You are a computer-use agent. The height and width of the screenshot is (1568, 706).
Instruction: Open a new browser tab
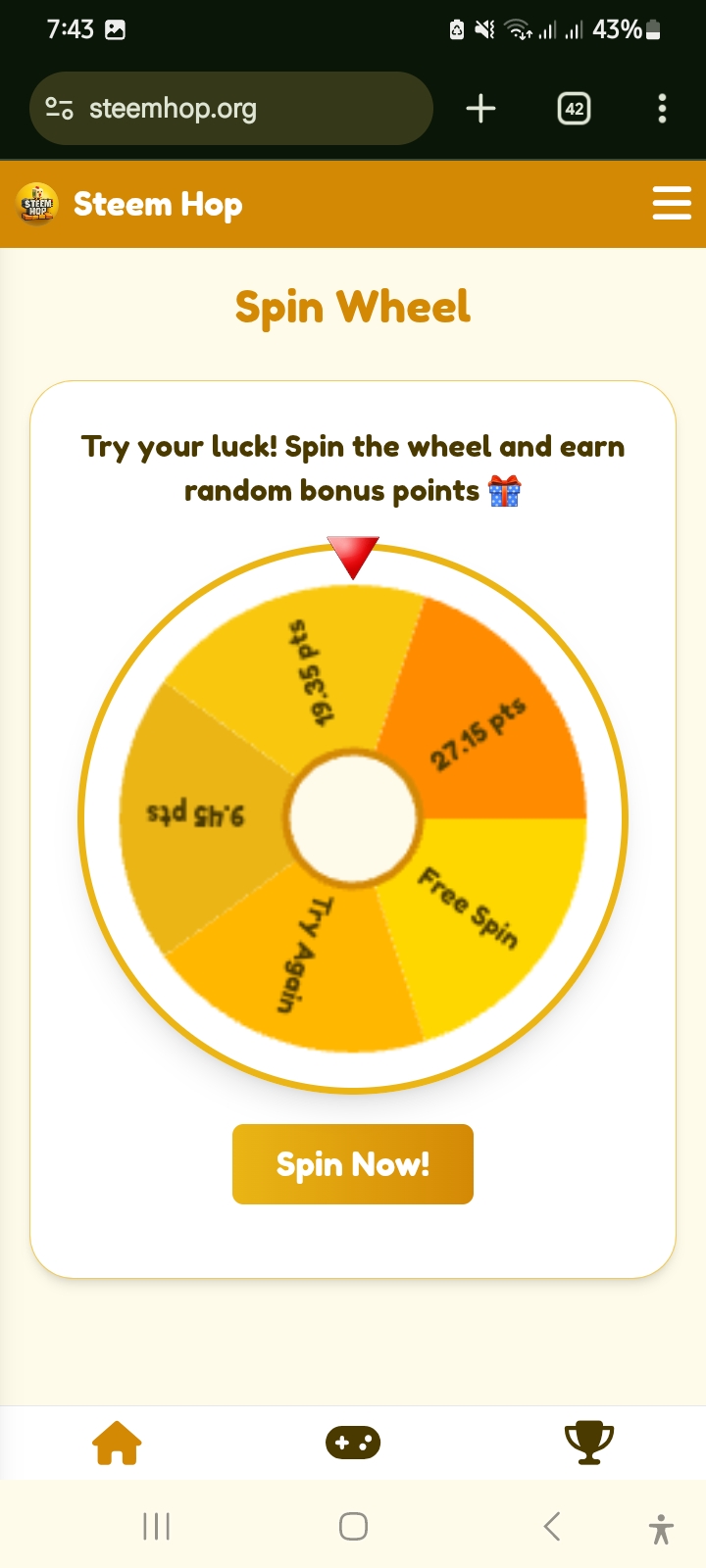click(480, 109)
